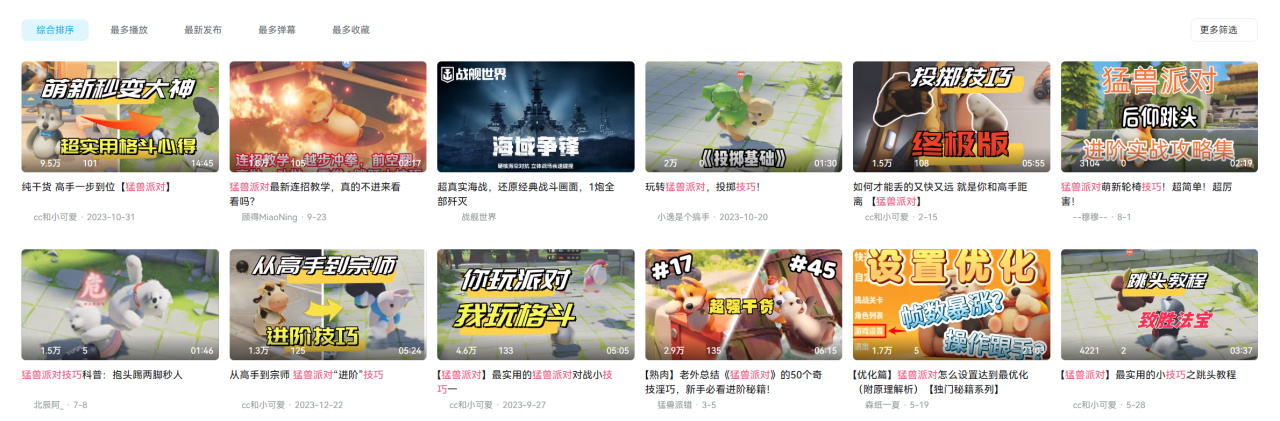Sort videos by 最多收藏

pyautogui.click(x=351, y=30)
